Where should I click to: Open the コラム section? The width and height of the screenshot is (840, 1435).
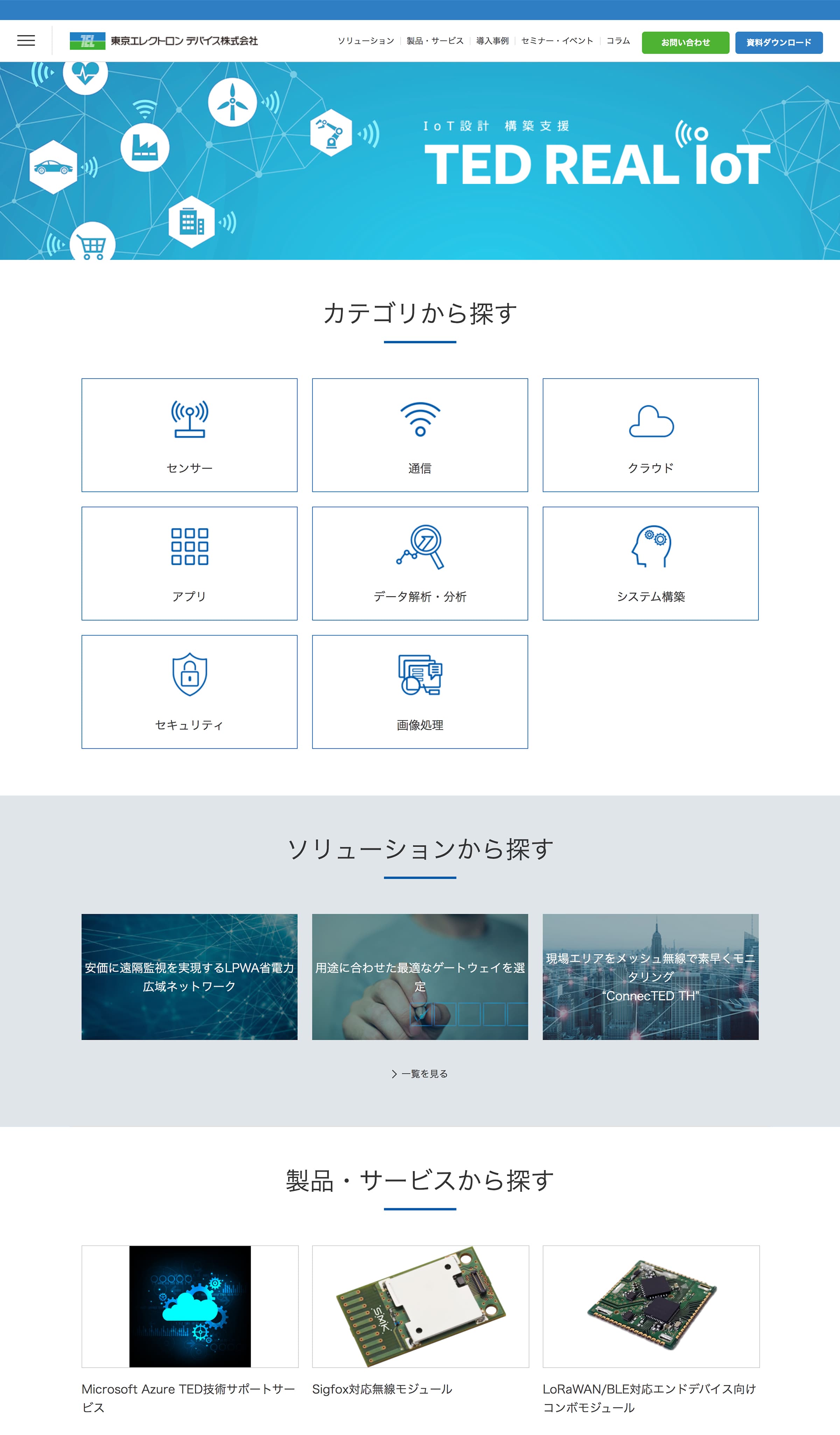pyautogui.click(x=618, y=41)
